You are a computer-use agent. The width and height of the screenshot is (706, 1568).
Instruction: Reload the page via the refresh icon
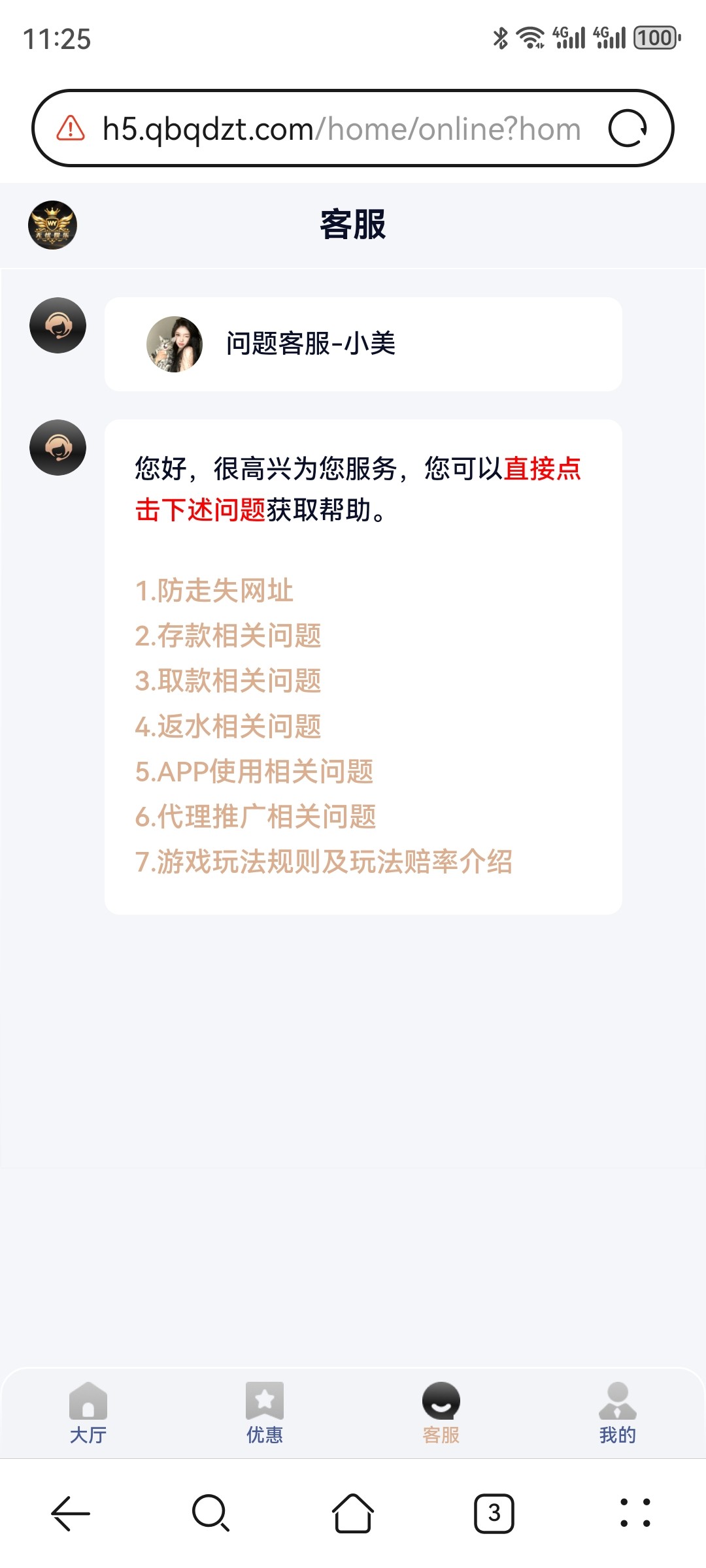tap(628, 129)
